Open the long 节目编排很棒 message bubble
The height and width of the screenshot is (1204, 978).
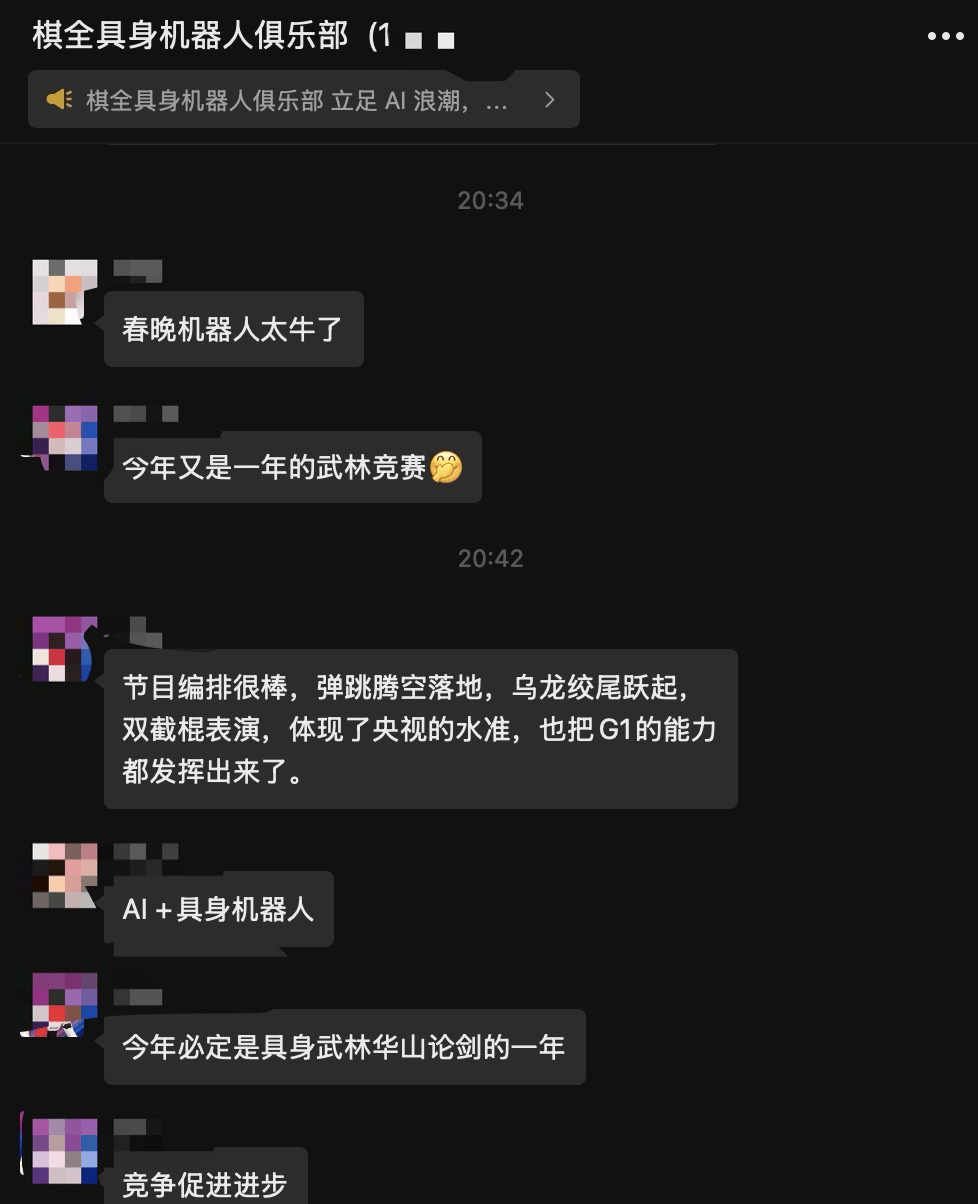pyautogui.click(x=420, y=727)
